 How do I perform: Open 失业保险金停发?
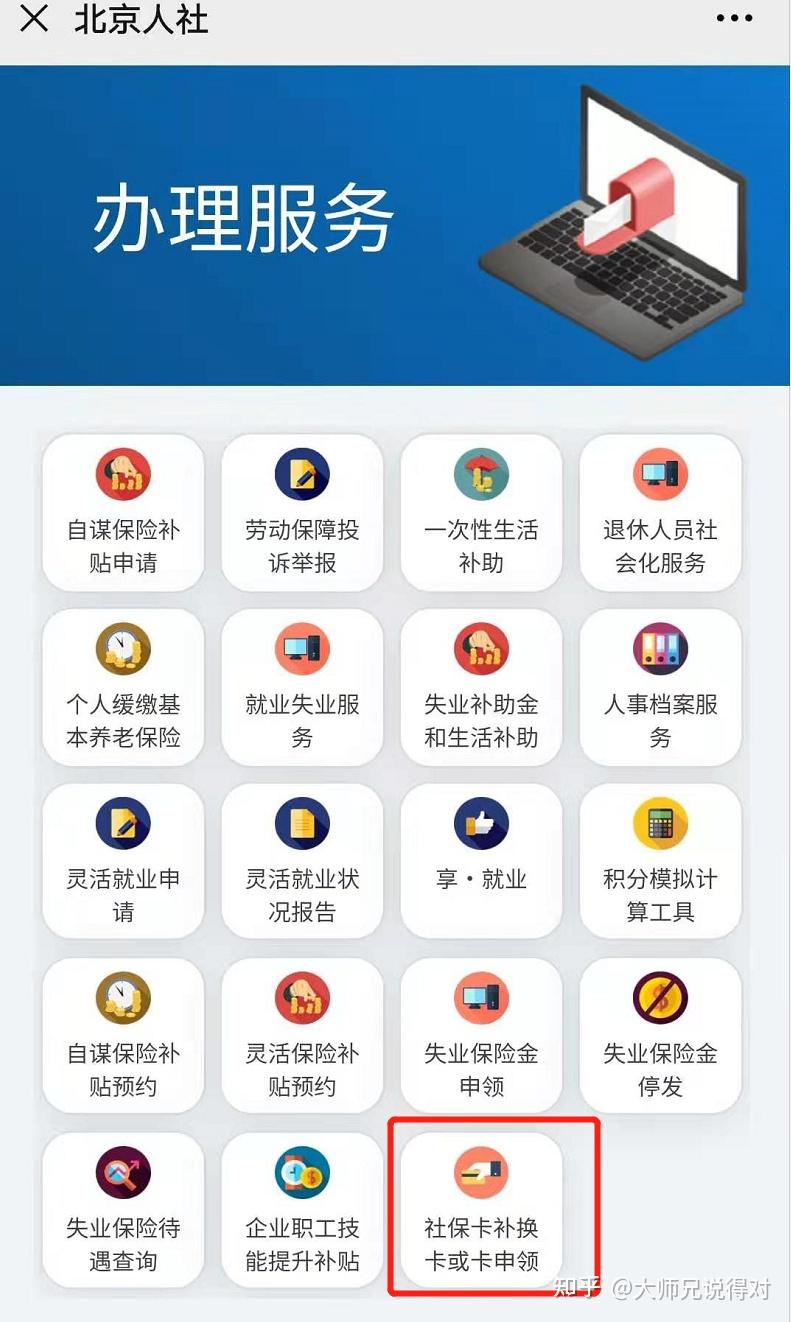pyautogui.click(x=660, y=1036)
